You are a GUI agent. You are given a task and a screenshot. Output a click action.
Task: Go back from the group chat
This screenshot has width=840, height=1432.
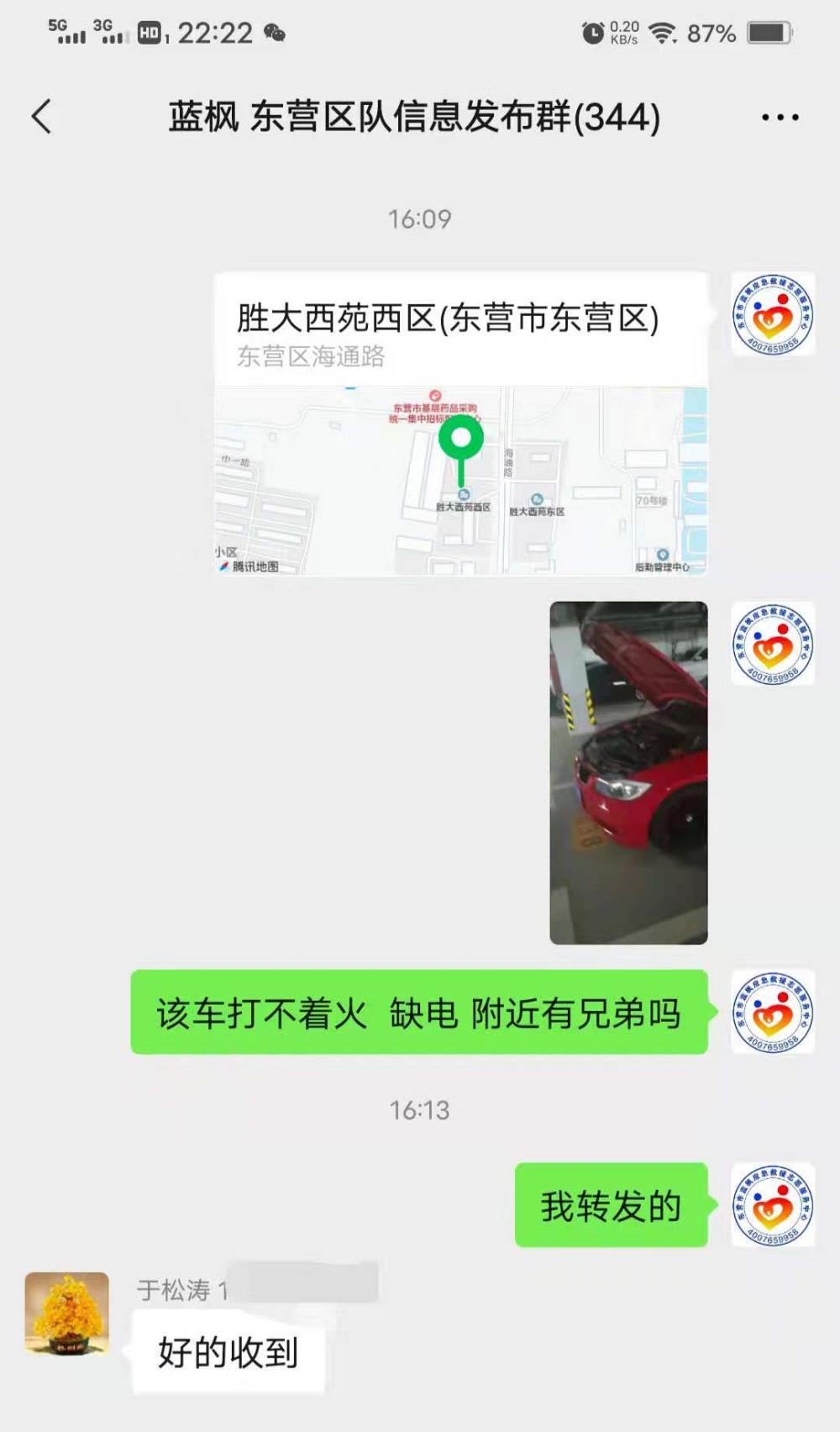point(42,116)
